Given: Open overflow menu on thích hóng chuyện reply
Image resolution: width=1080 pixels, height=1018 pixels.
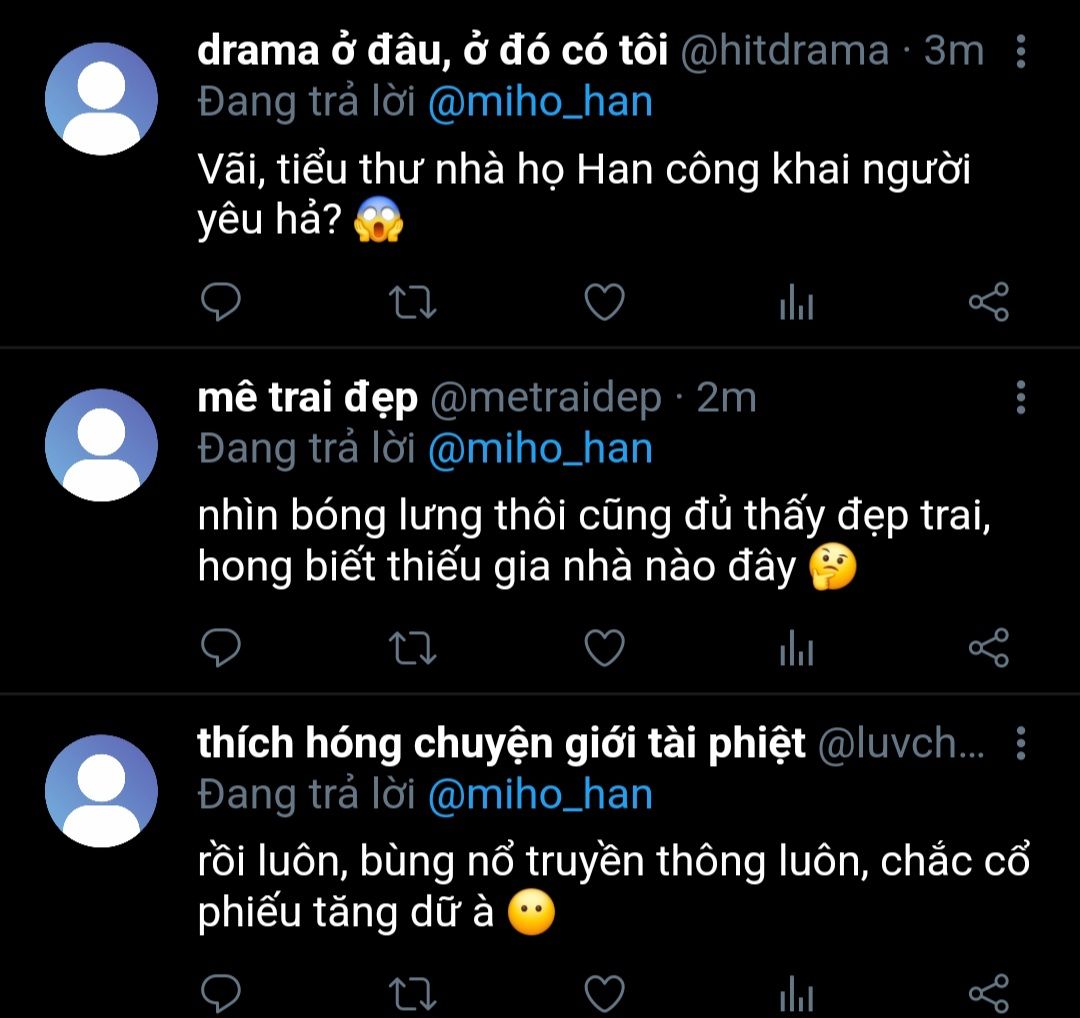Looking at the screenshot, I should pos(1021,743).
